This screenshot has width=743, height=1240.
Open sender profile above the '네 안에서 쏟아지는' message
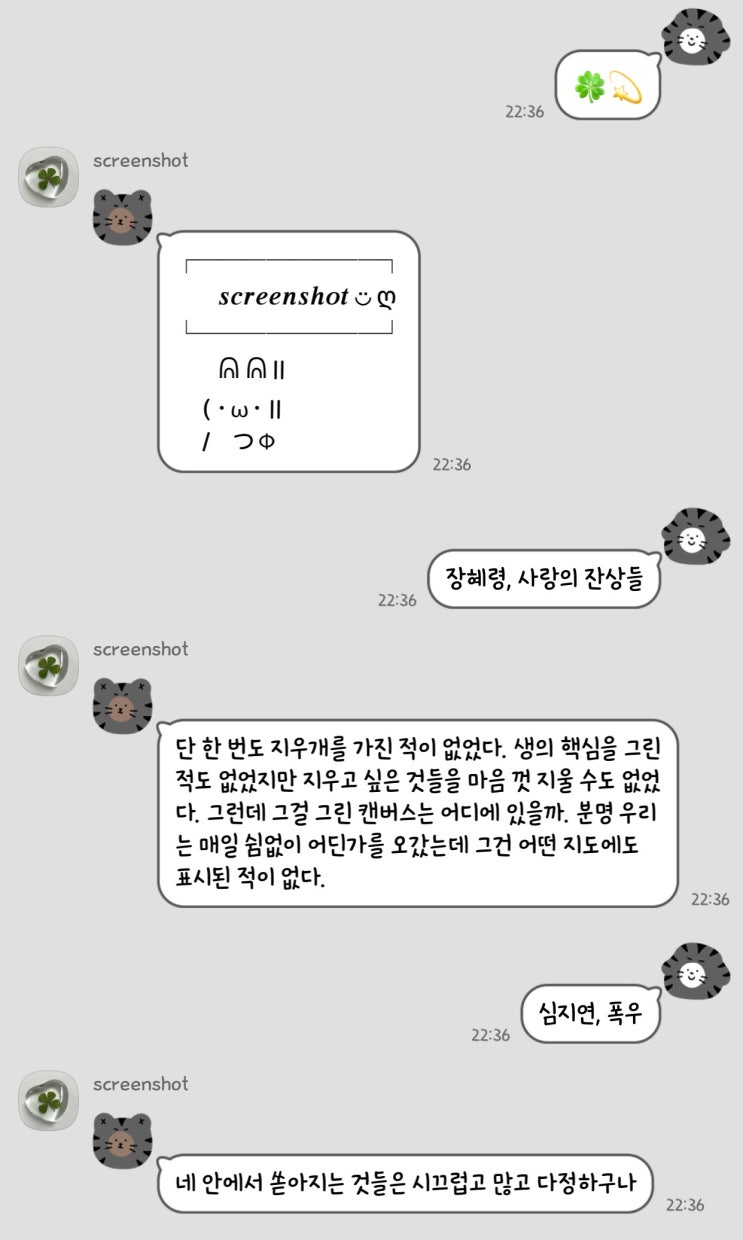coord(48,1101)
